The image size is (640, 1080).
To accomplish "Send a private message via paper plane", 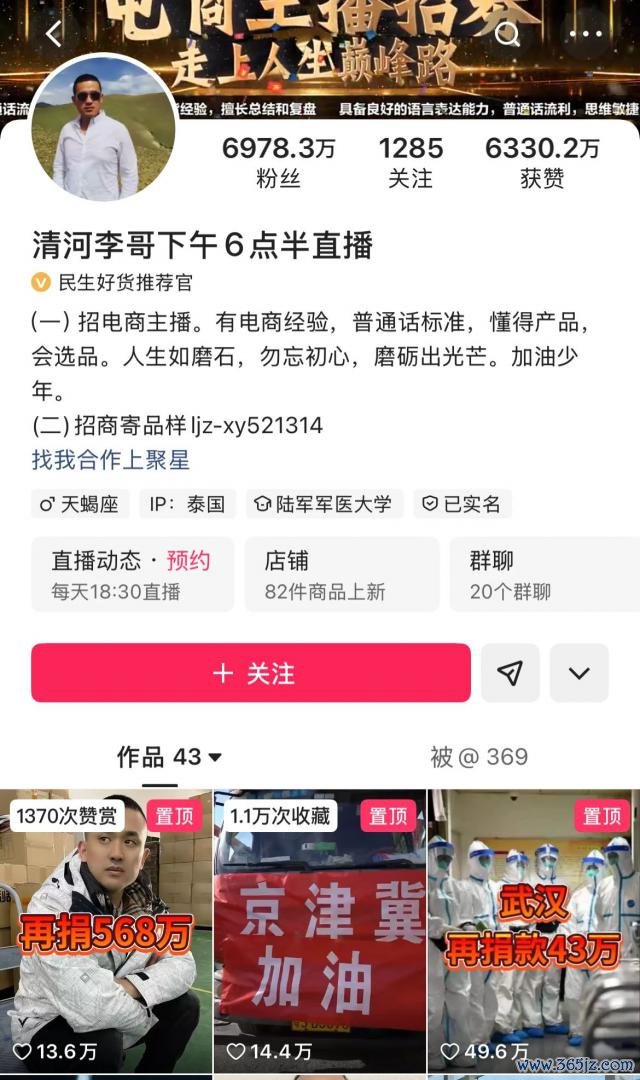I will pos(510,673).
